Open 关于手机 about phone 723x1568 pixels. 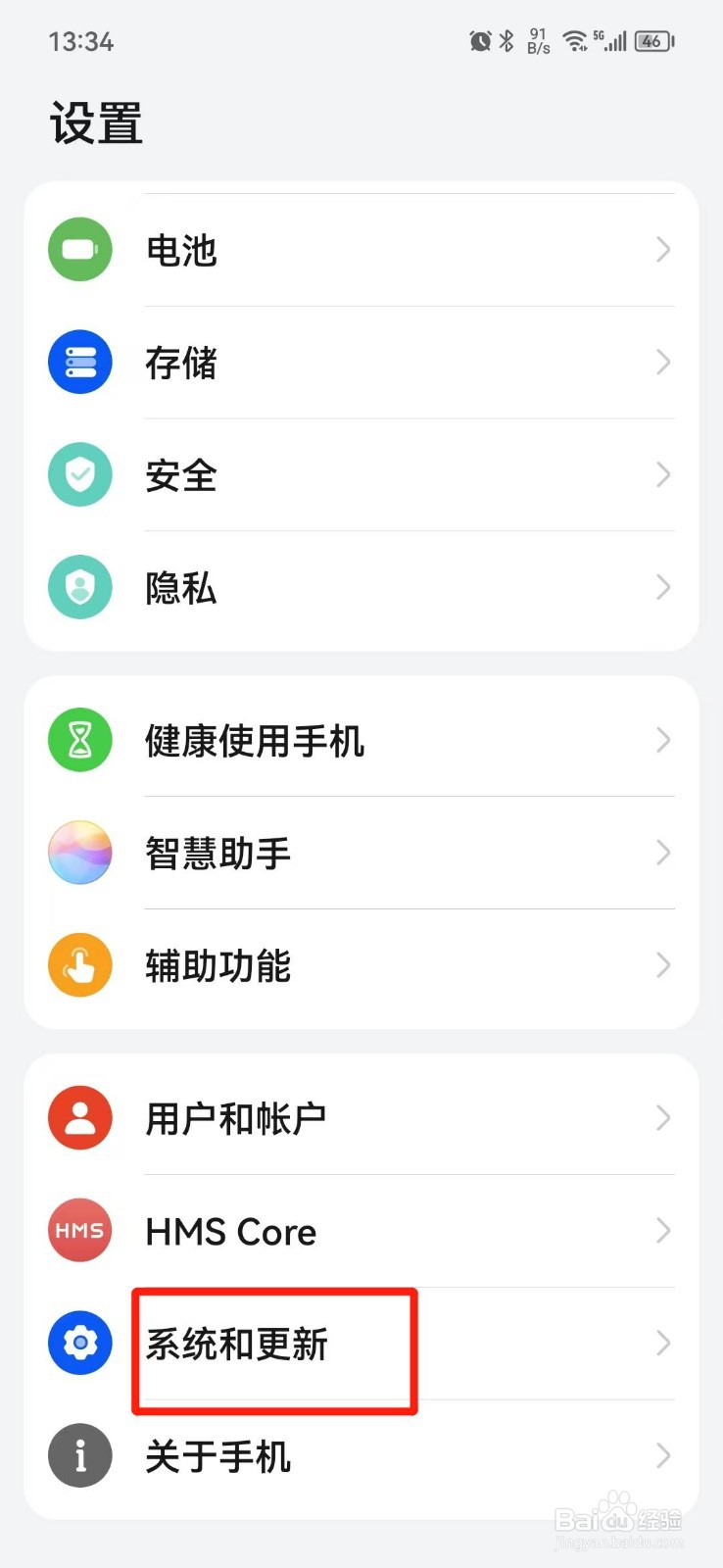click(361, 1456)
